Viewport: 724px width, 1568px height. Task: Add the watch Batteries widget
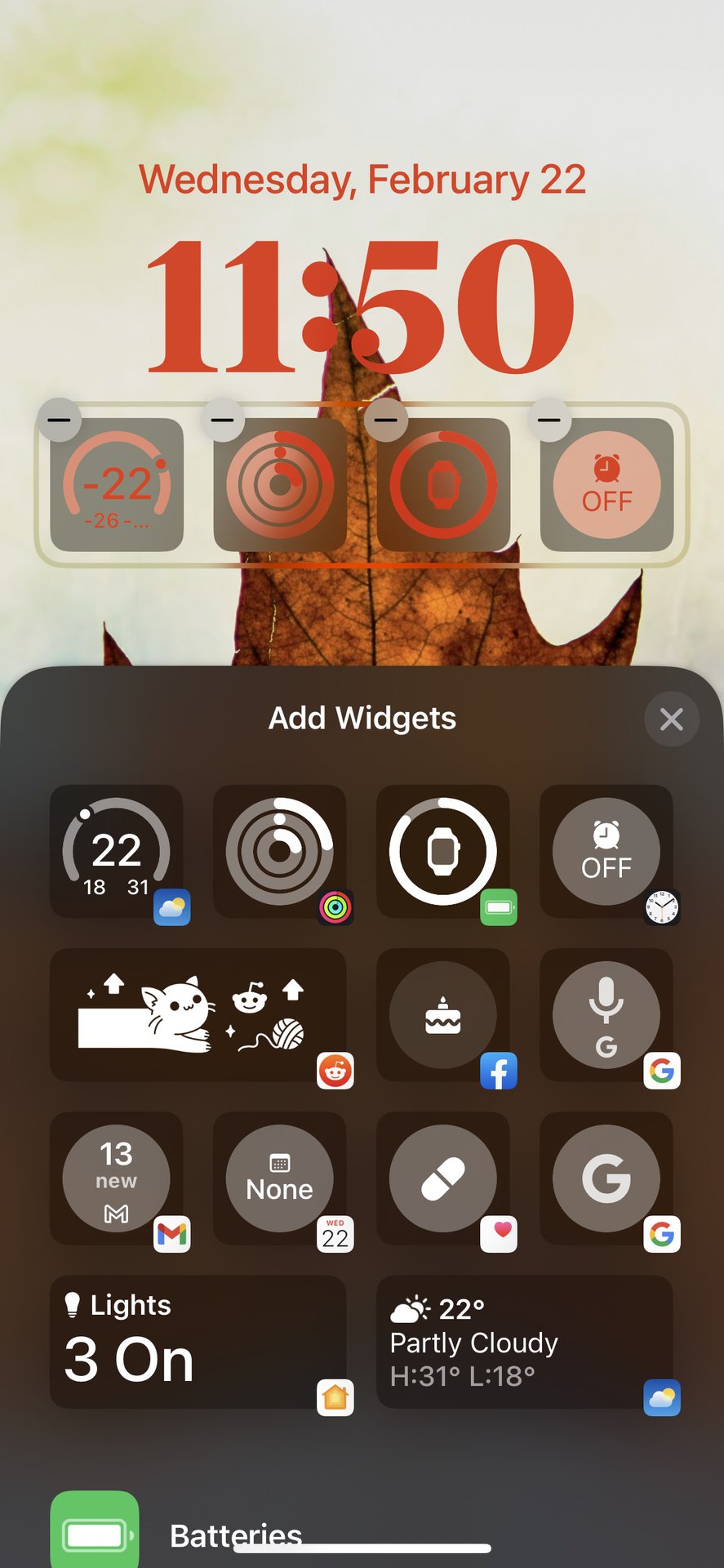pos(443,851)
